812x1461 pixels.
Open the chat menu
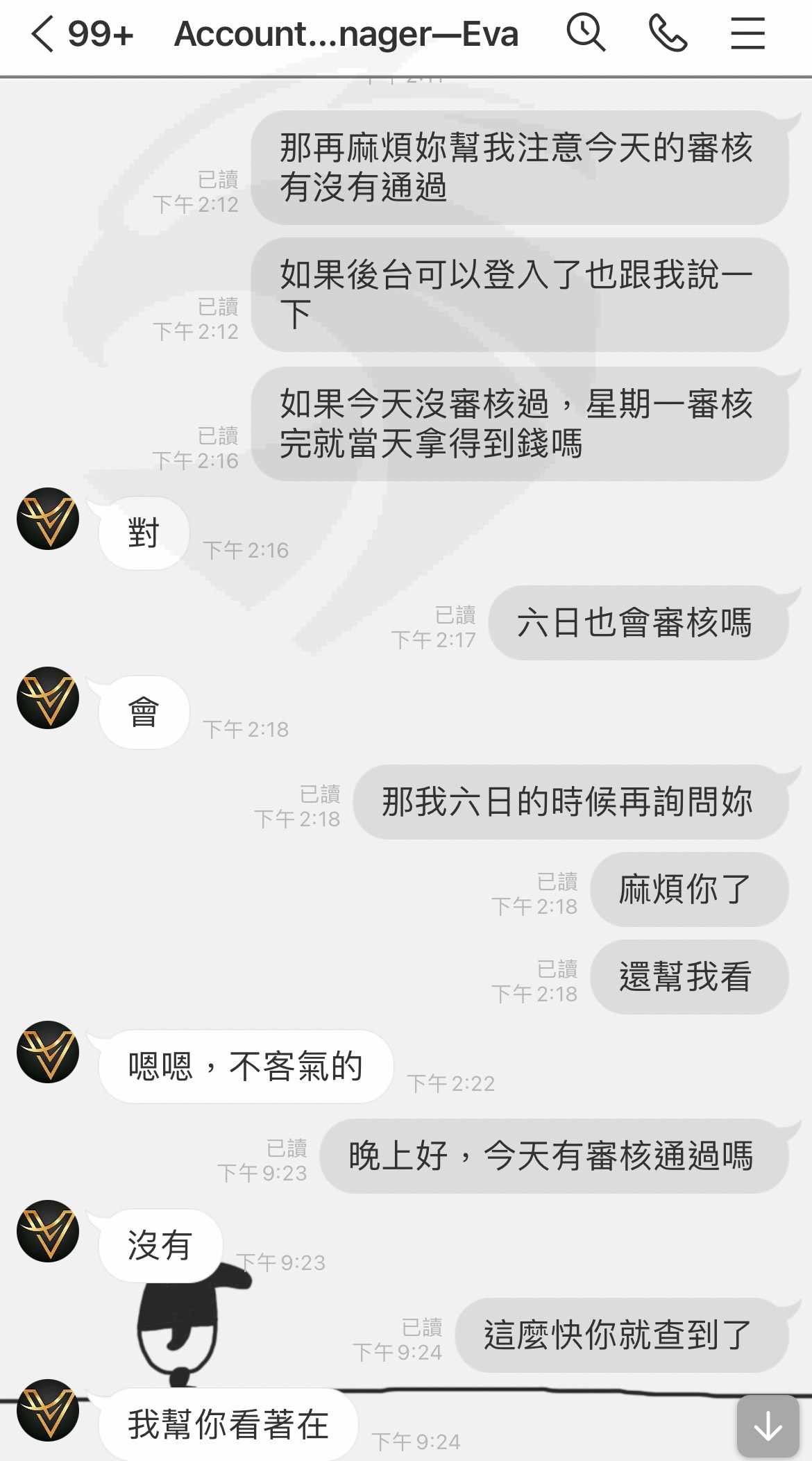(x=747, y=33)
